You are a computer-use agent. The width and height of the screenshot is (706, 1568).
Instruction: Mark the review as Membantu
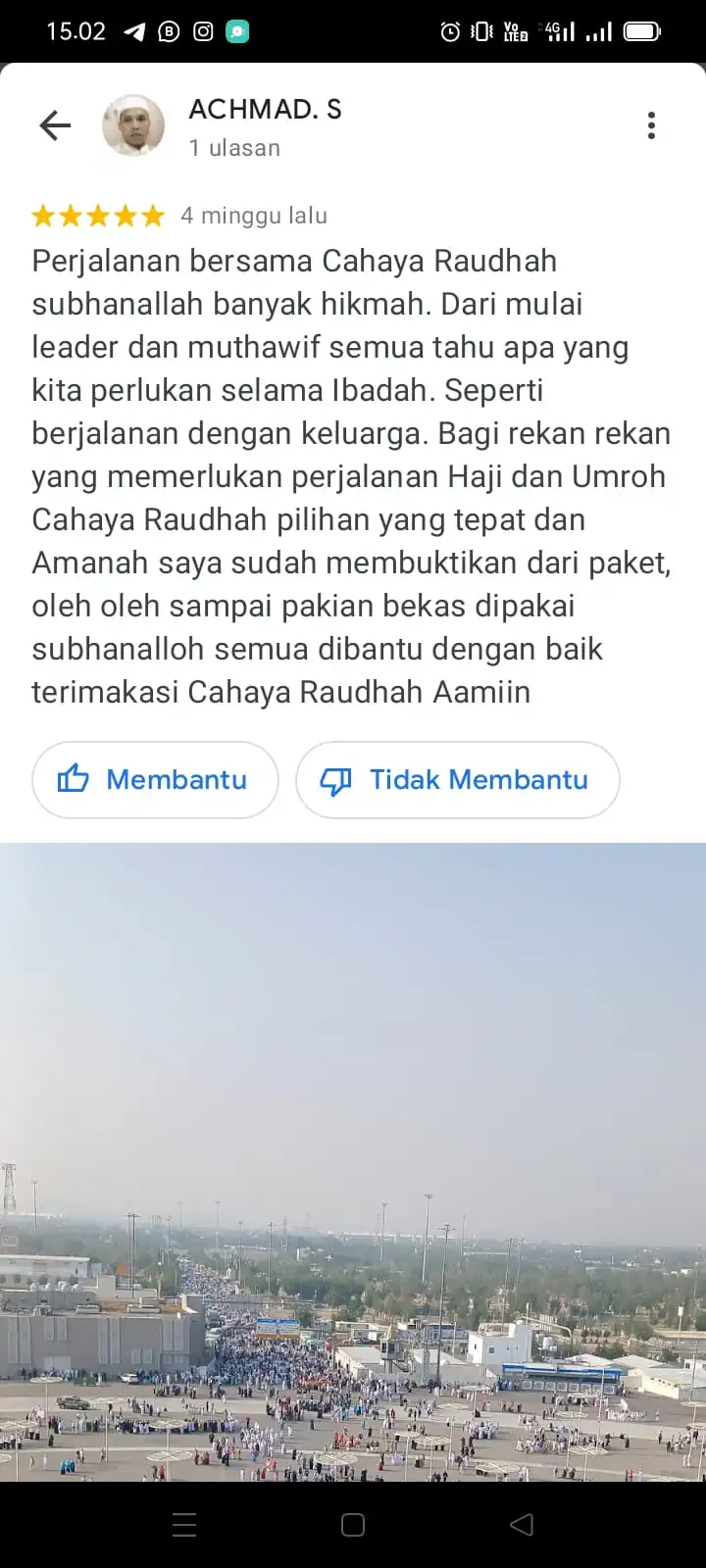tap(155, 779)
